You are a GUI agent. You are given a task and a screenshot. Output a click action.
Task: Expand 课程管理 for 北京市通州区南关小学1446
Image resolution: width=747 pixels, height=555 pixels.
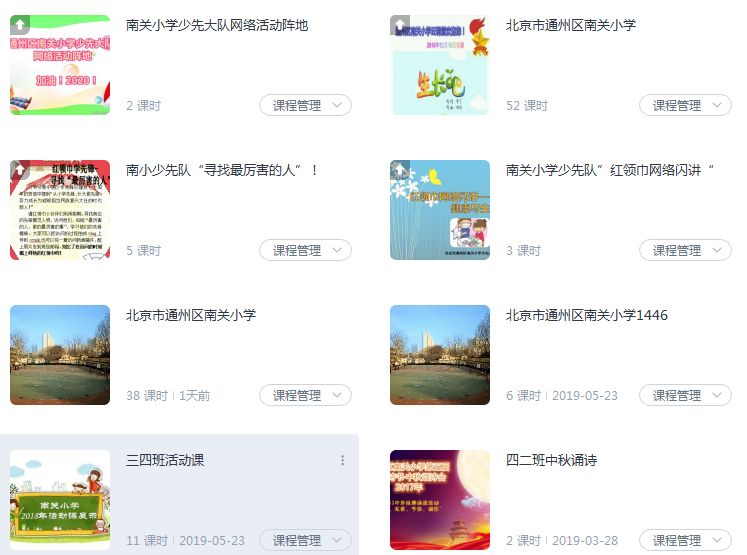[685, 395]
